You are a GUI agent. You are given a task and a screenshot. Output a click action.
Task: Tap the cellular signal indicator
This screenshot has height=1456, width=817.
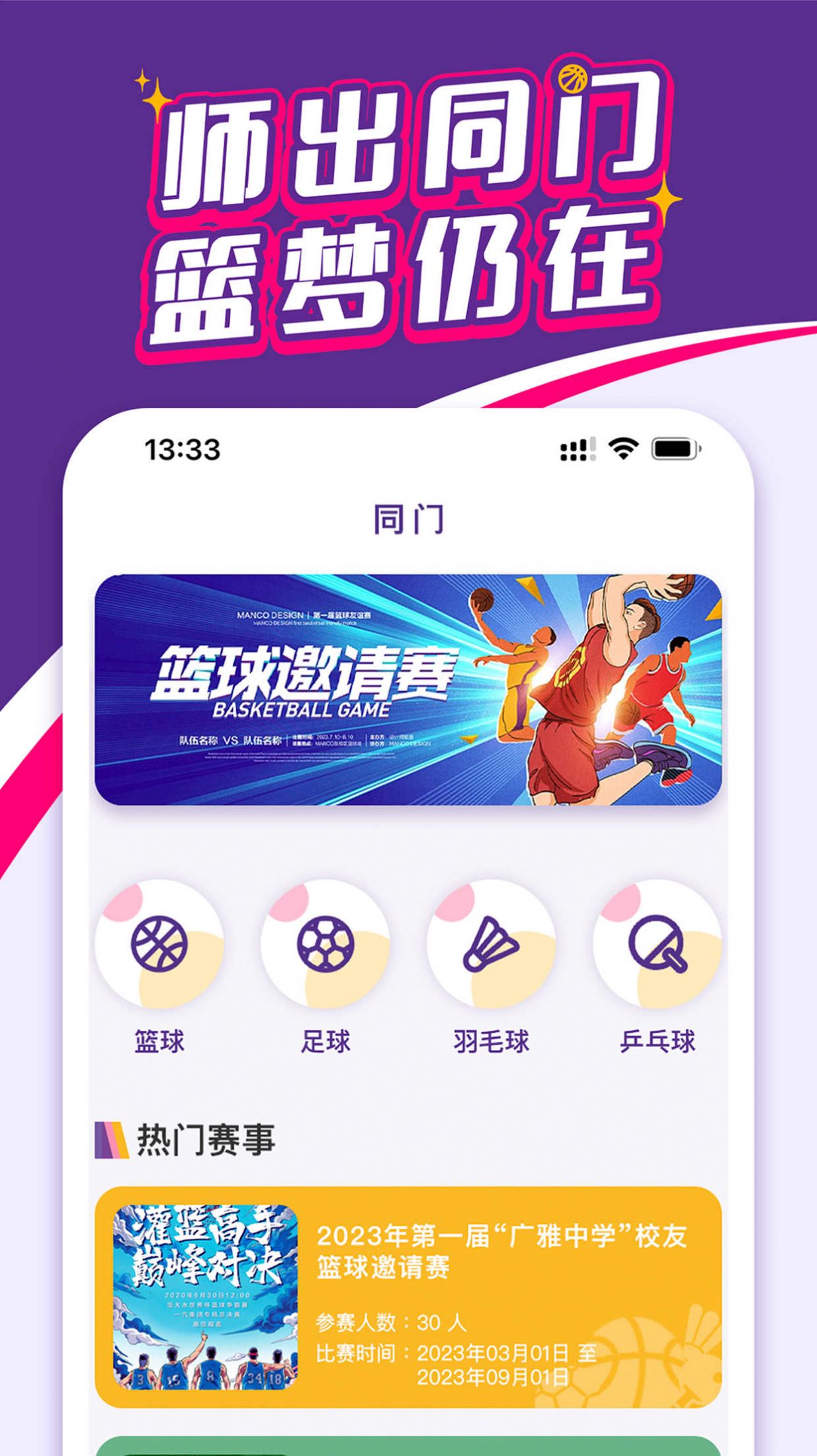click(577, 449)
